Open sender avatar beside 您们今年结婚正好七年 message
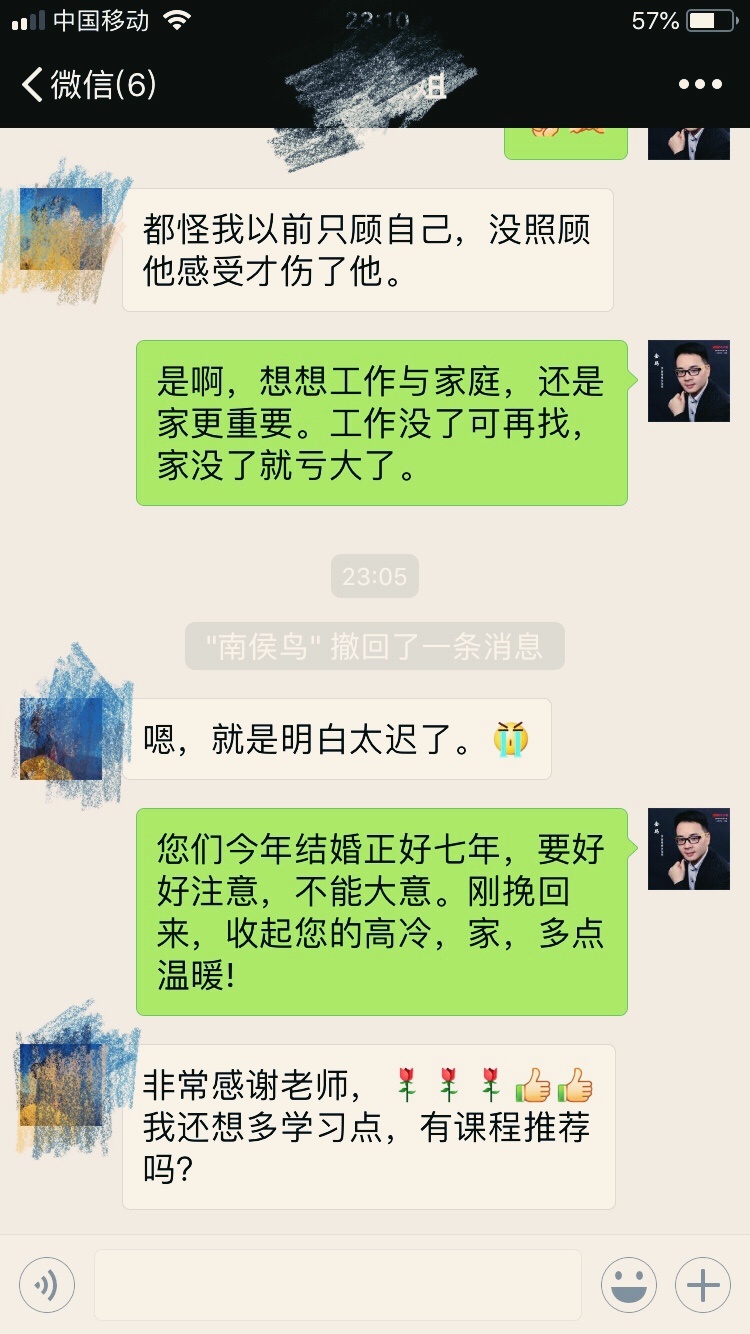Image resolution: width=750 pixels, height=1334 pixels. [x=689, y=849]
